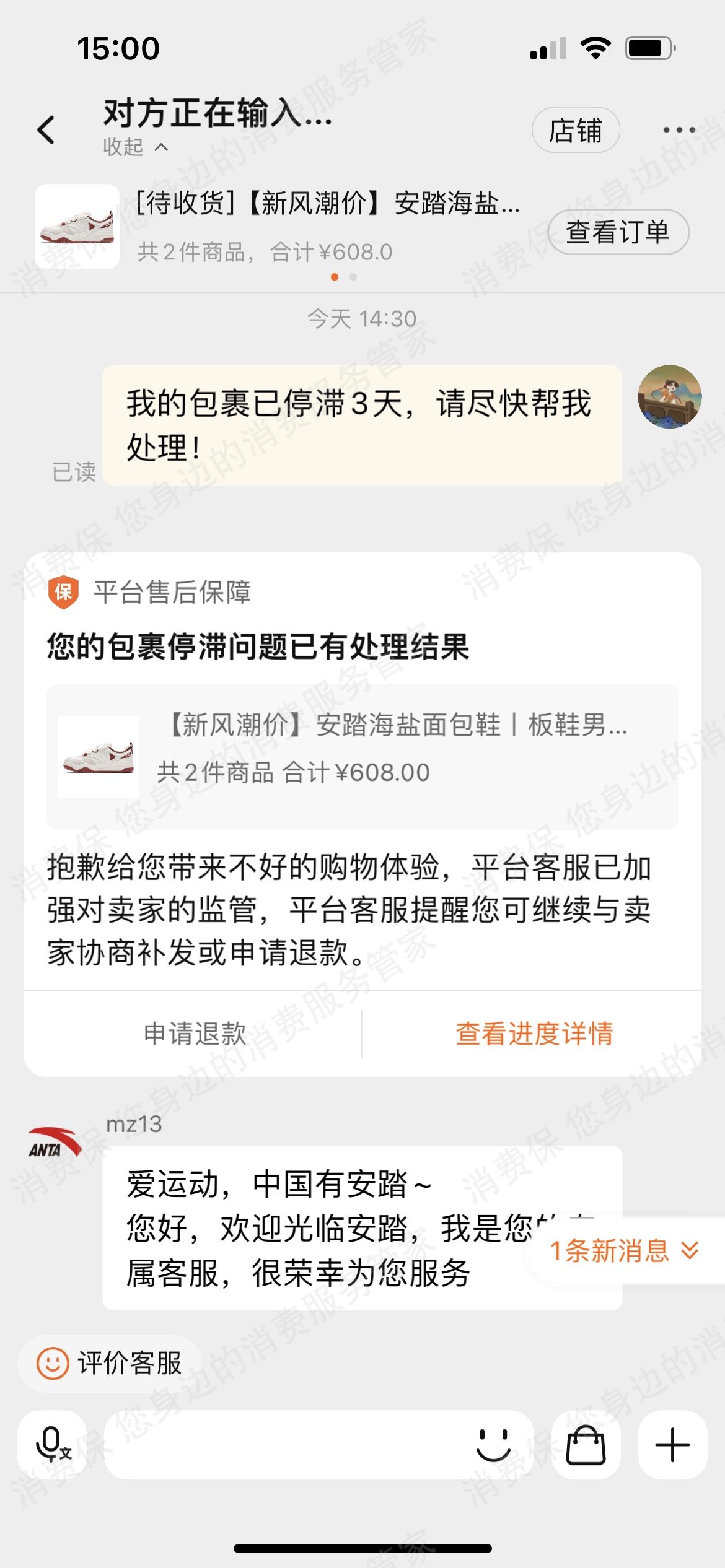Switch to voice input microphone
This screenshot has width=725, height=1568.
(53, 1445)
